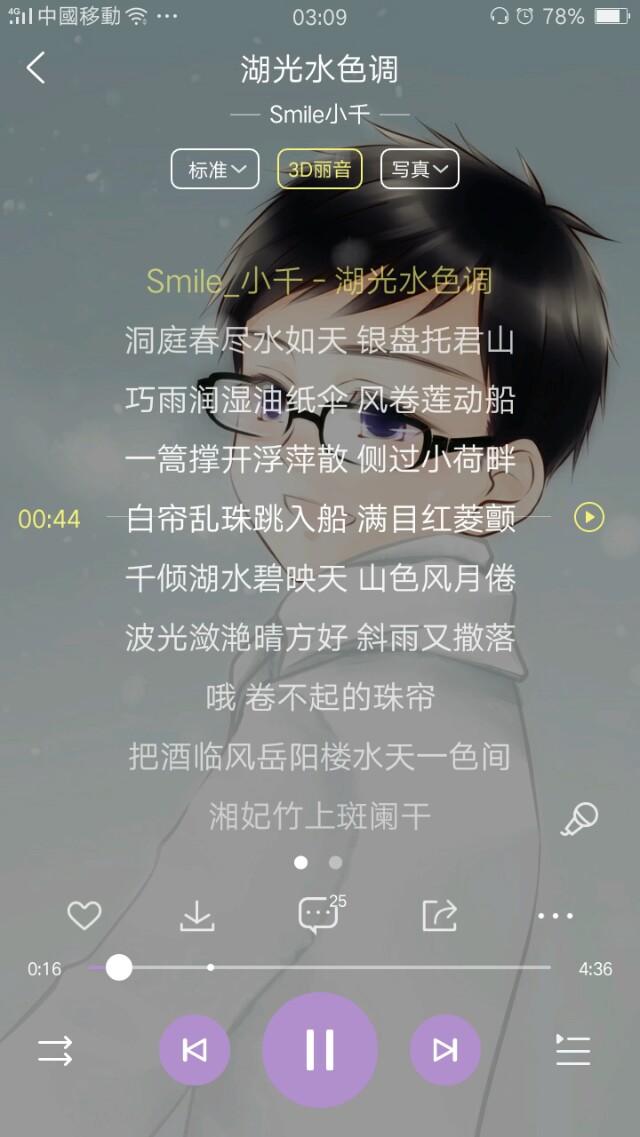Toggle the 3D丽音 sound effect
Image resolution: width=640 pixels, height=1137 pixels.
pyautogui.click(x=320, y=169)
